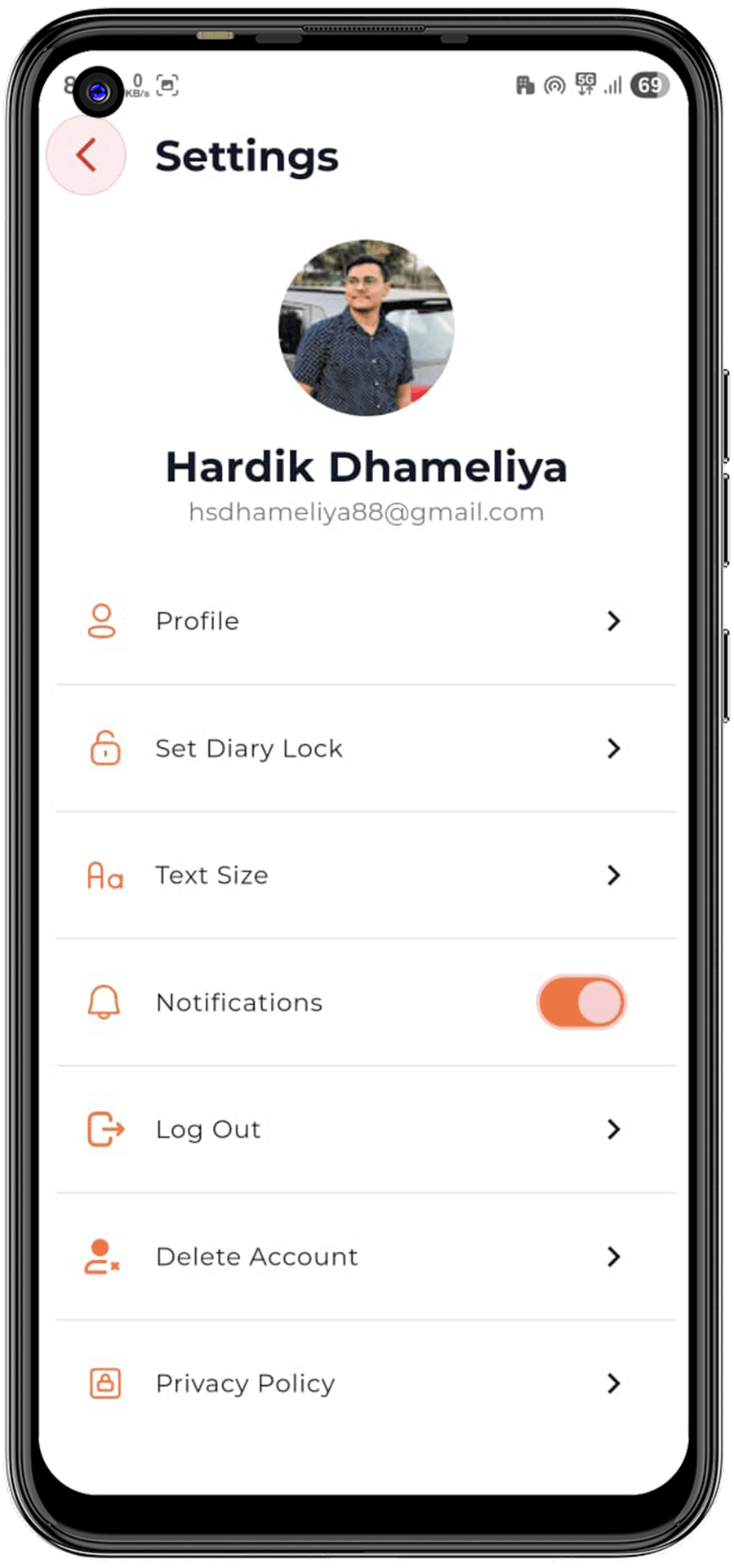Viewport: 734px width, 1568px height.
Task: Go back using the red arrow
Action: (x=86, y=155)
